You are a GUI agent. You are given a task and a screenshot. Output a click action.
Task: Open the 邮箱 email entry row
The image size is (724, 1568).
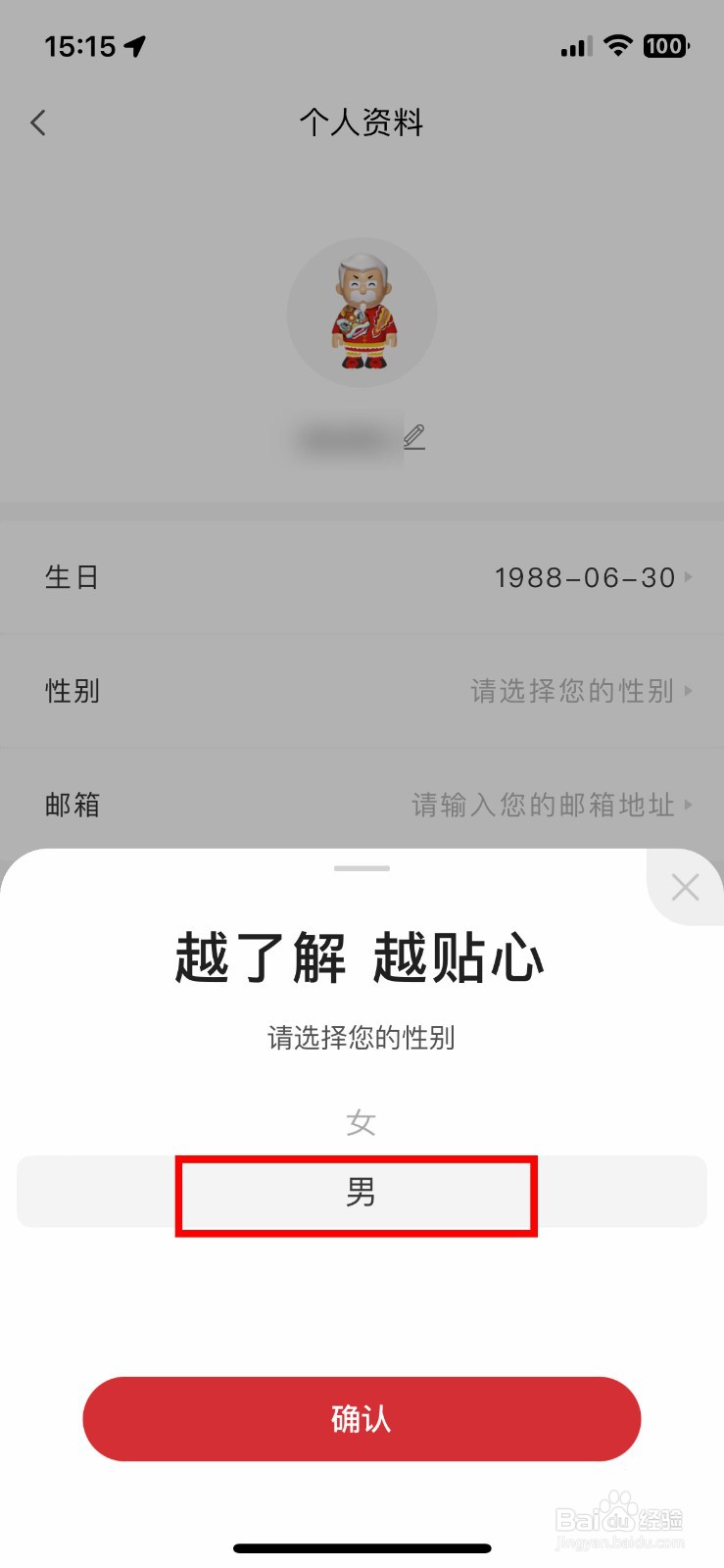tap(362, 805)
